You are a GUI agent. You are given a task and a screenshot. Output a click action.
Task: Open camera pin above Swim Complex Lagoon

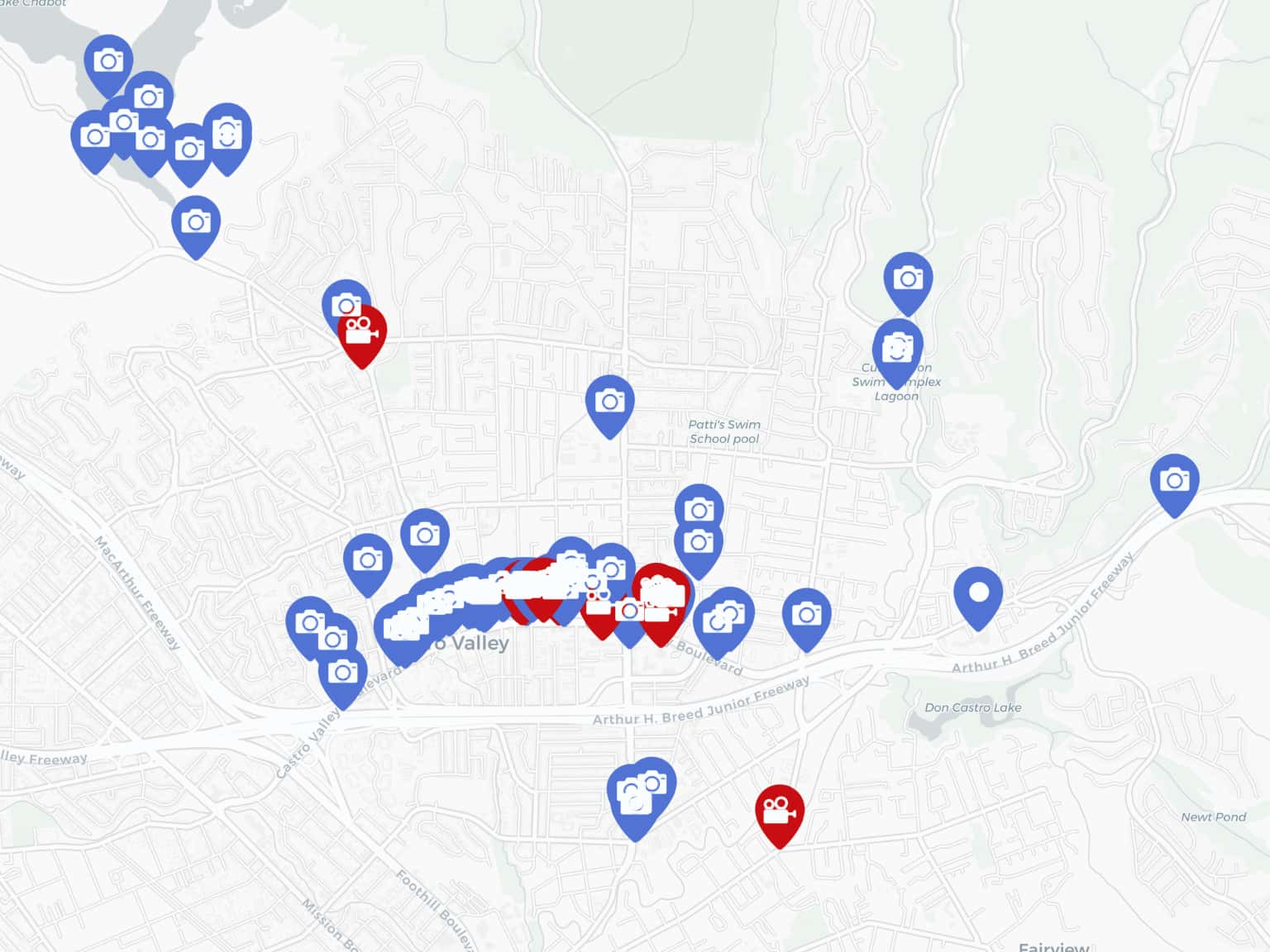[908, 279]
